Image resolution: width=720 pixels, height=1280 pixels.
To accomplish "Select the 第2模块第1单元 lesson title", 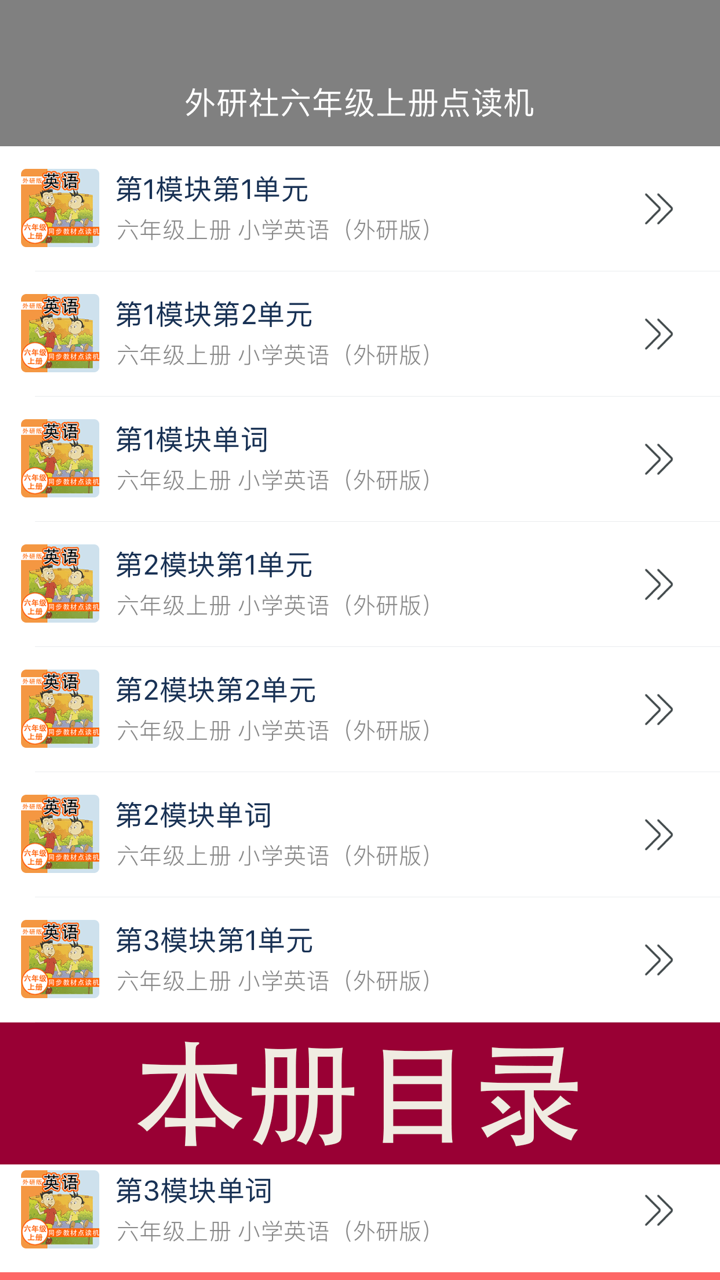I will point(219,565).
